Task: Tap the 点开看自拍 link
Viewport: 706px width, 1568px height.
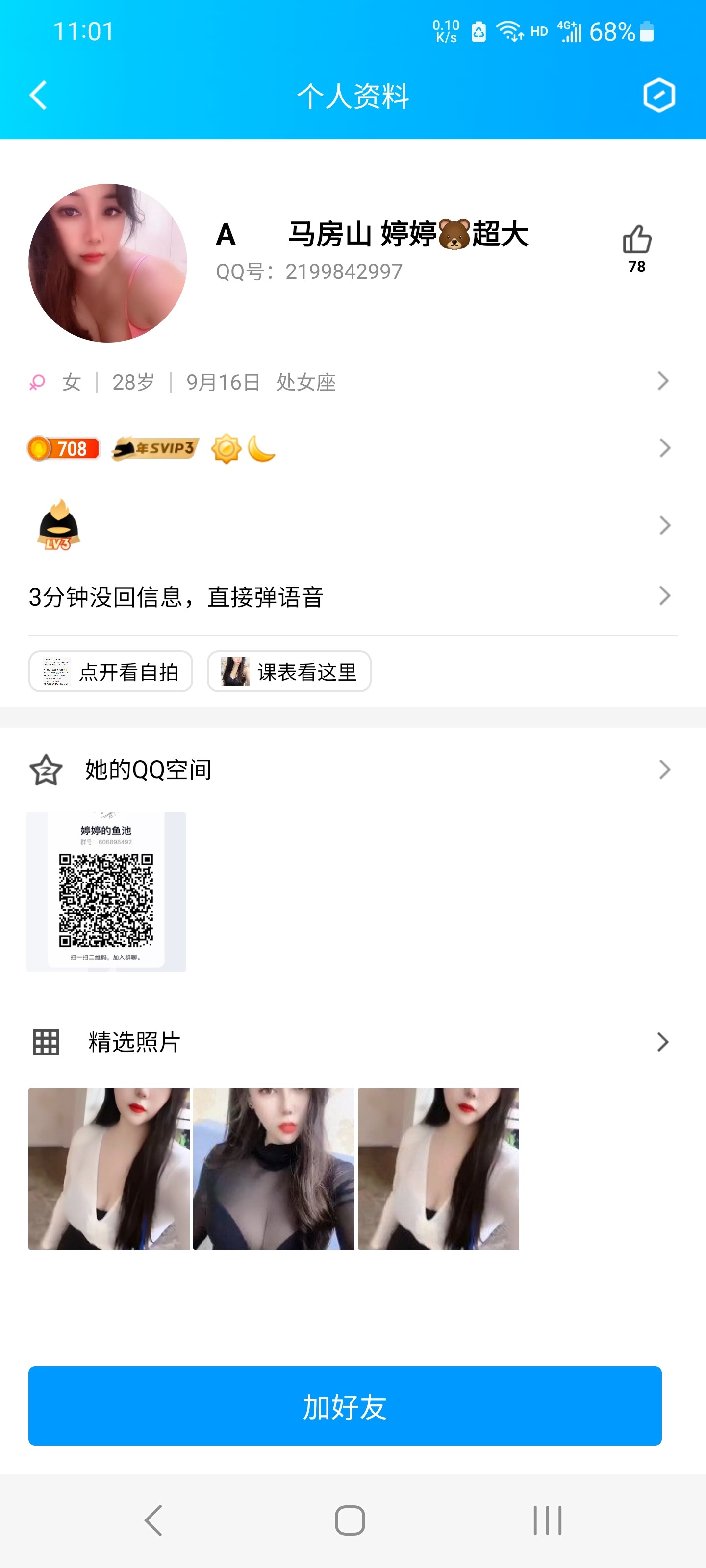Action: (x=111, y=671)
